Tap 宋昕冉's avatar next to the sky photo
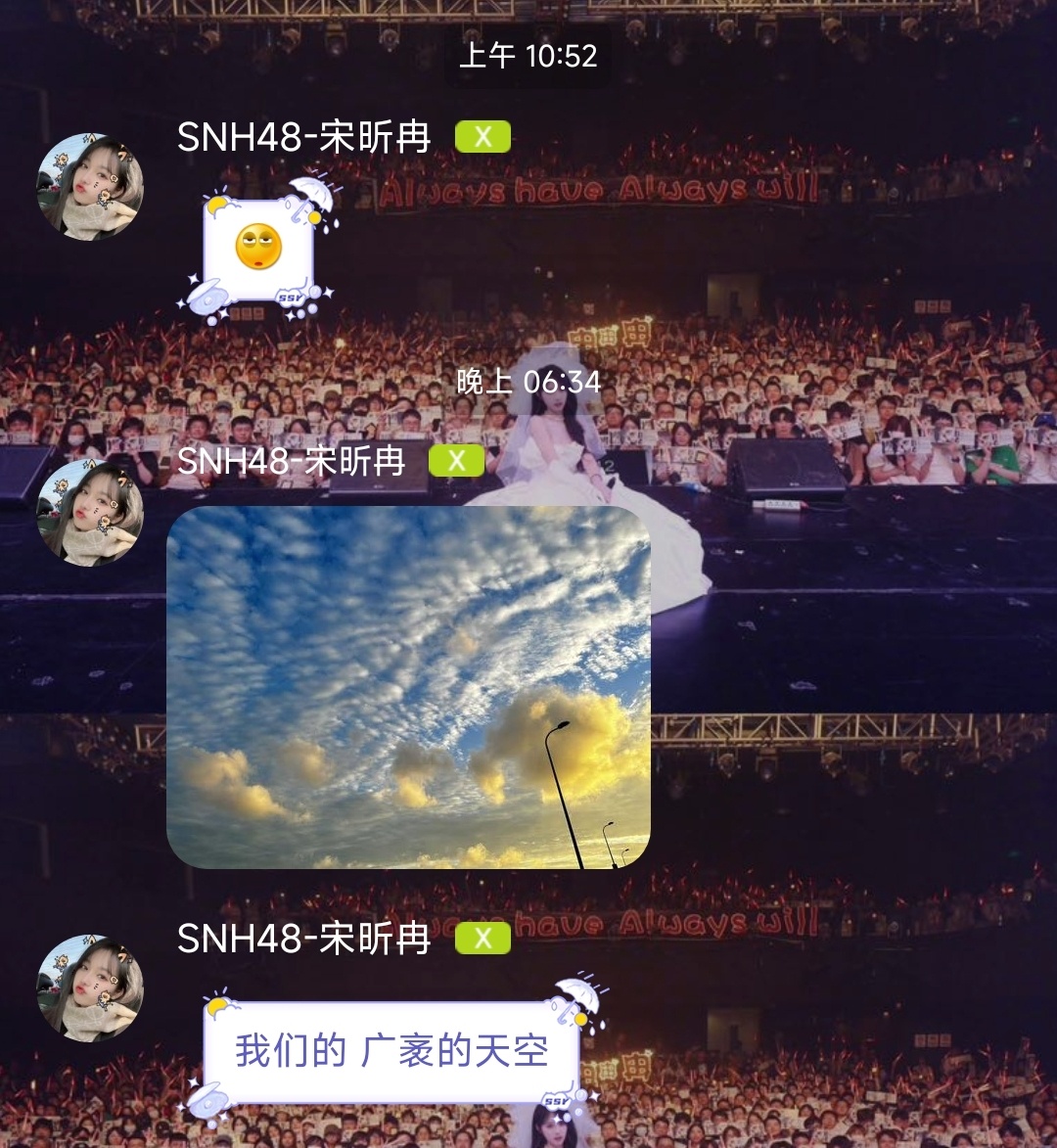Viewport: 1057px width, 1148px height. [90, 512]
